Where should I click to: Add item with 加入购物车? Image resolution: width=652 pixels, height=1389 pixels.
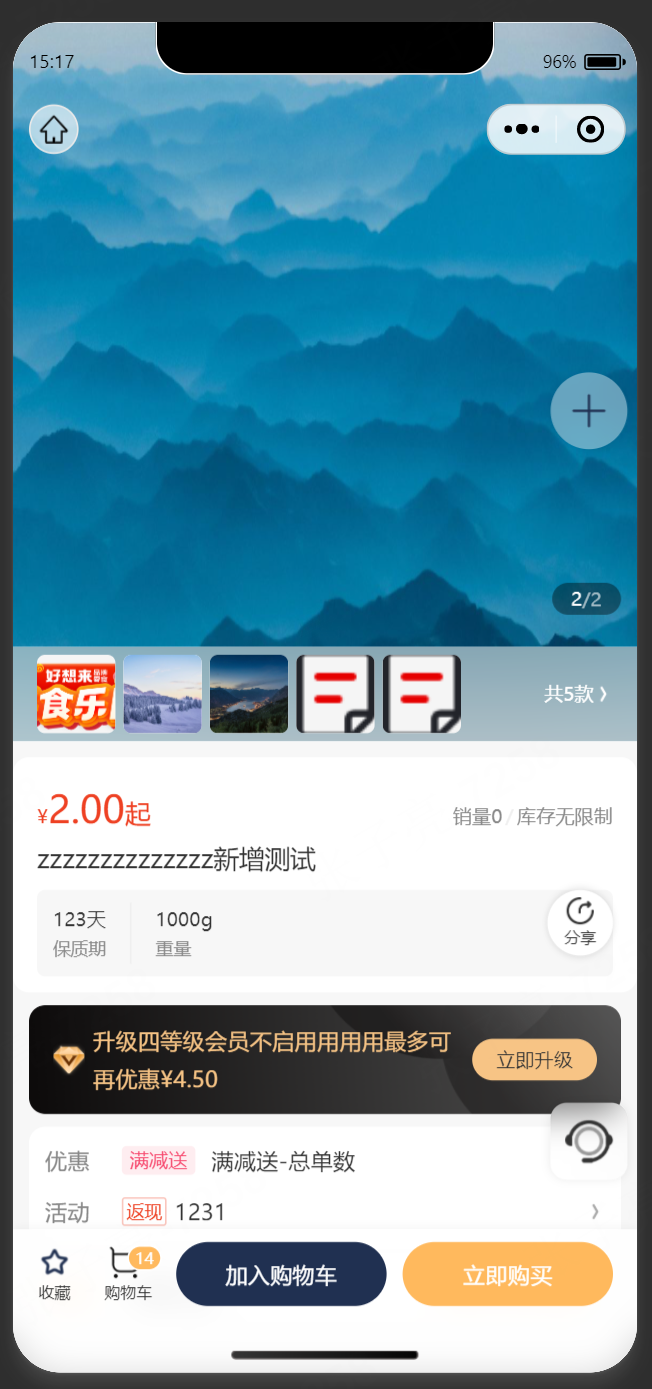(x=281, y=1274)
